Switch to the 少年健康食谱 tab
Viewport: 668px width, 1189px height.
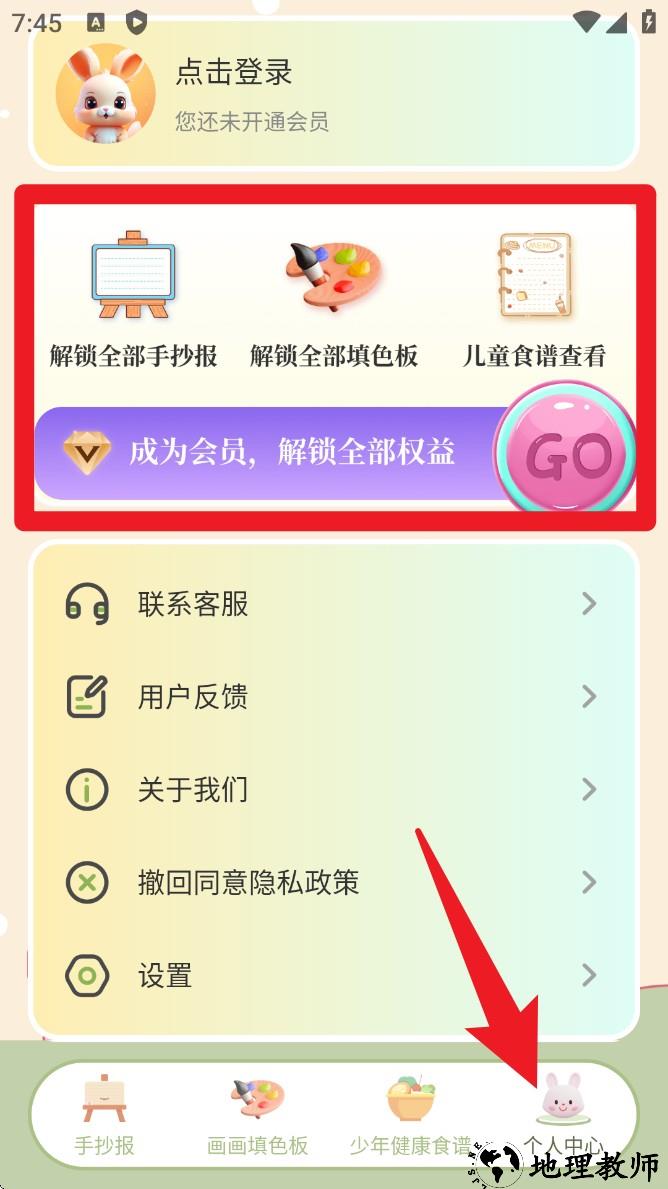click(x=410, y=1115)
